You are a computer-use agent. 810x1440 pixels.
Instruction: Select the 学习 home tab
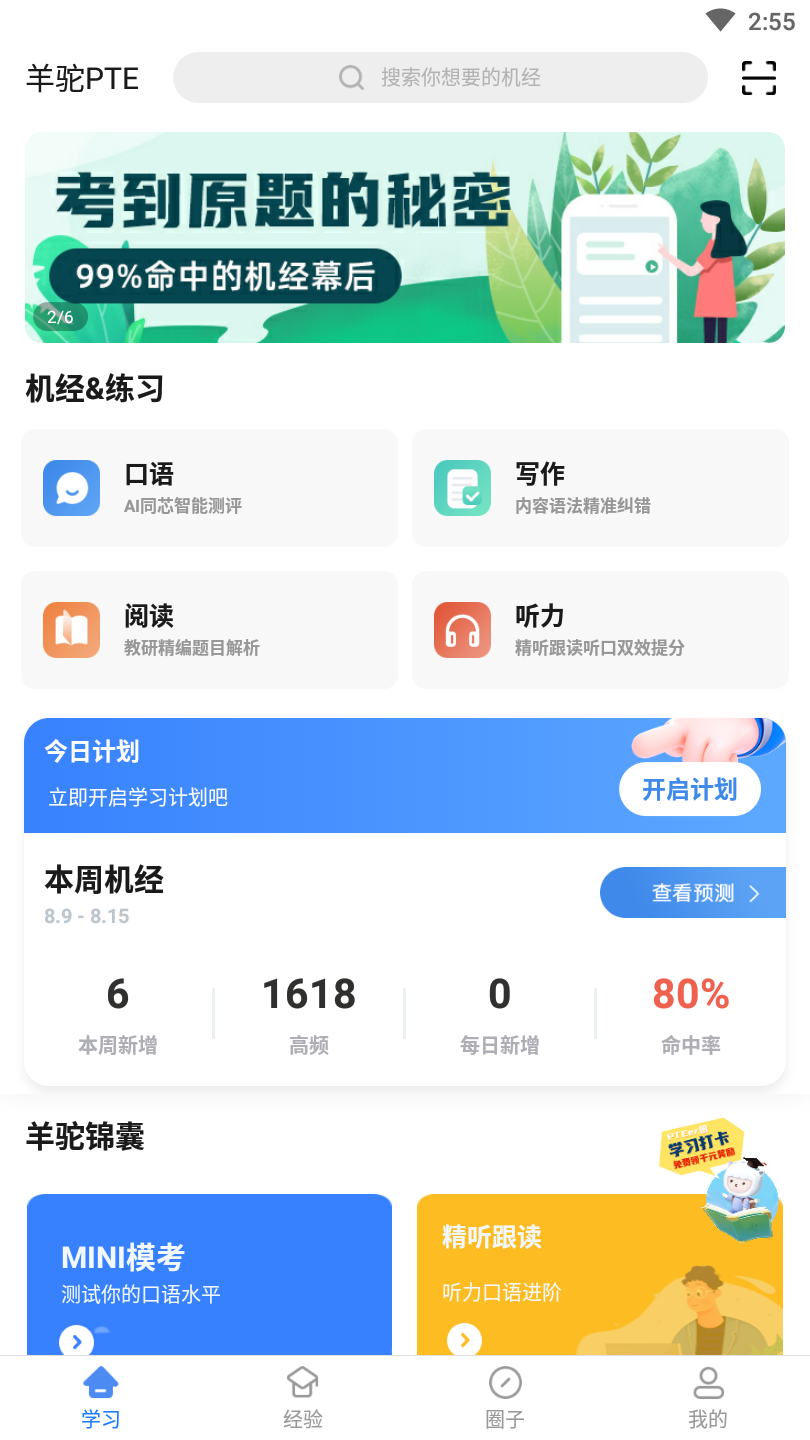click(100, 1397)
